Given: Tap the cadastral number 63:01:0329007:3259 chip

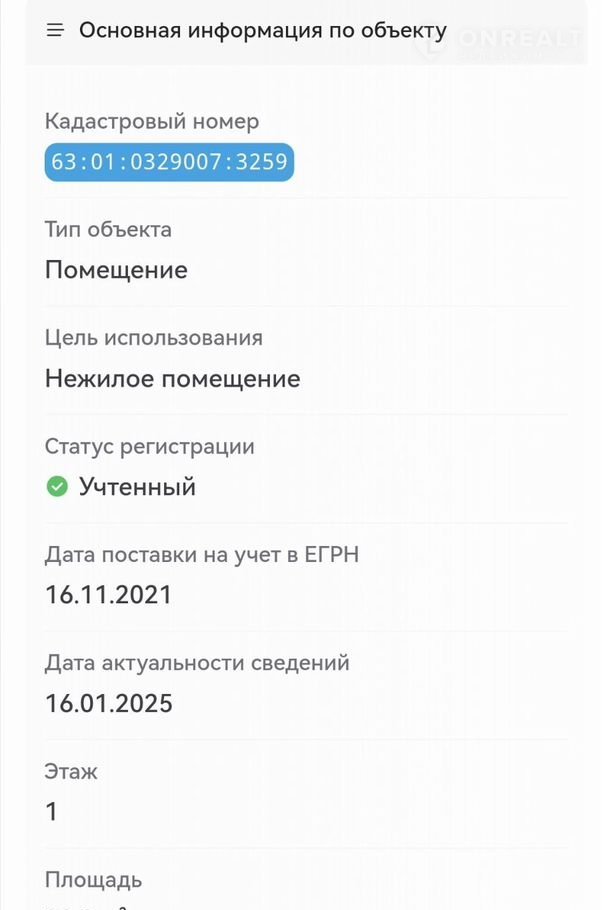Looking at the screenshot, I should [169, 162].
